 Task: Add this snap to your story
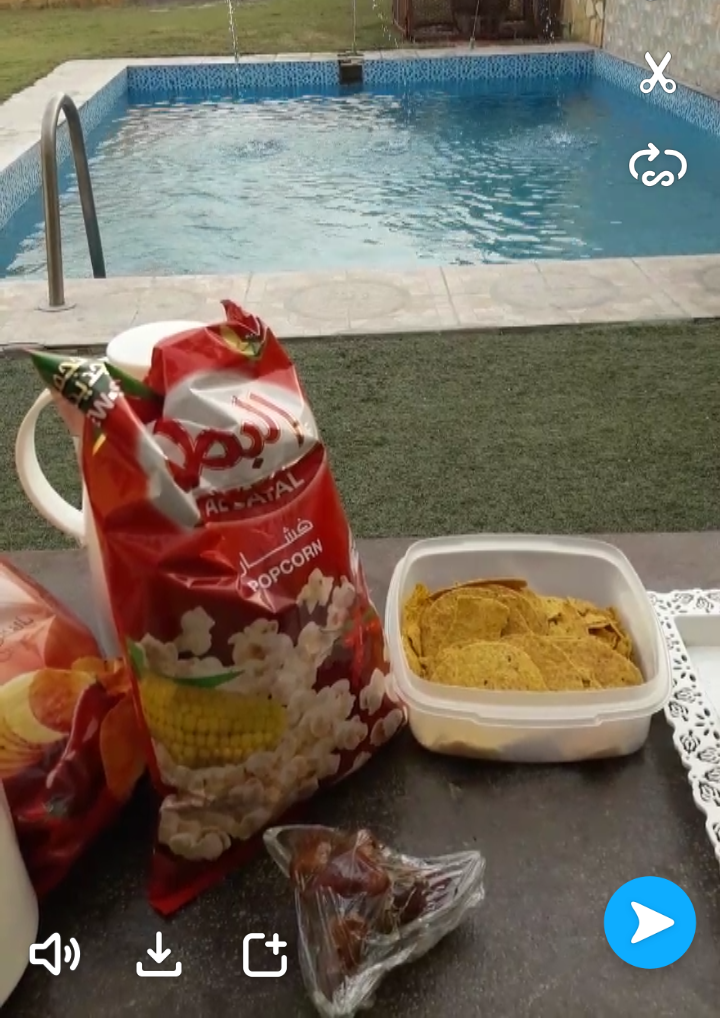[x=265, y=954]
